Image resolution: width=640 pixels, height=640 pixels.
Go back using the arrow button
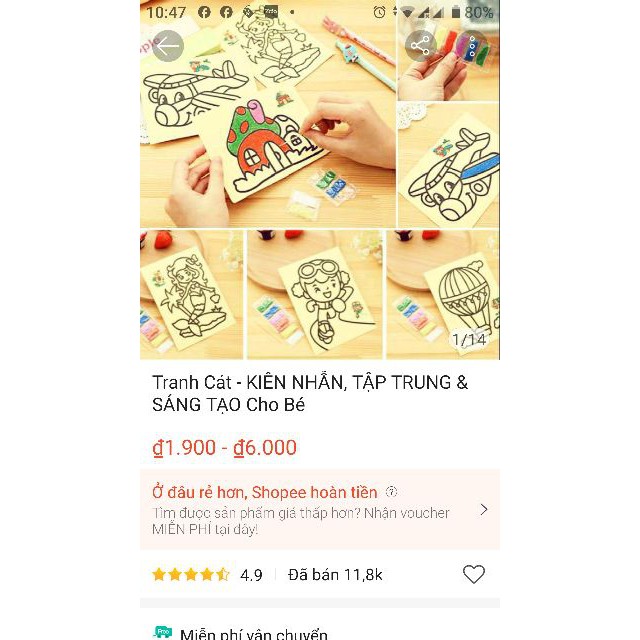pos(168,46)
